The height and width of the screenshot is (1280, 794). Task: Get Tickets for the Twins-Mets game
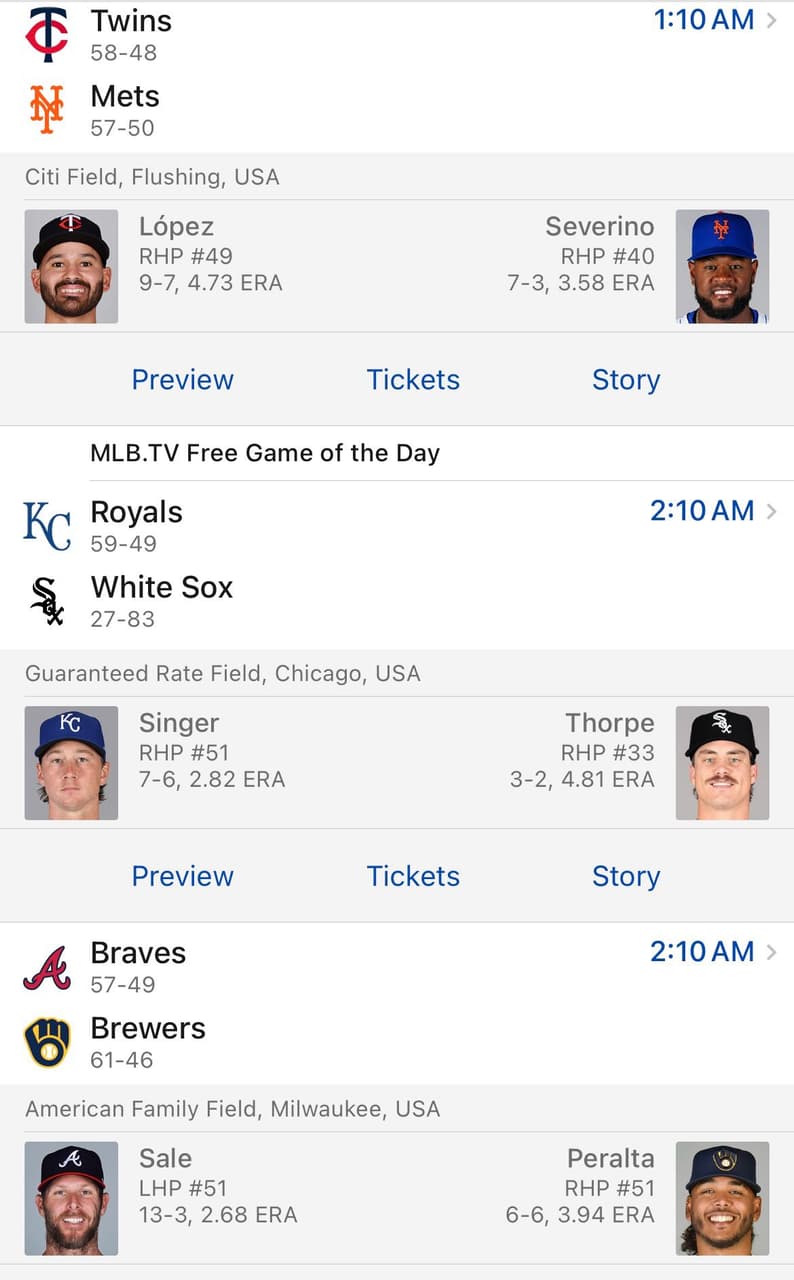pos(413,379)
